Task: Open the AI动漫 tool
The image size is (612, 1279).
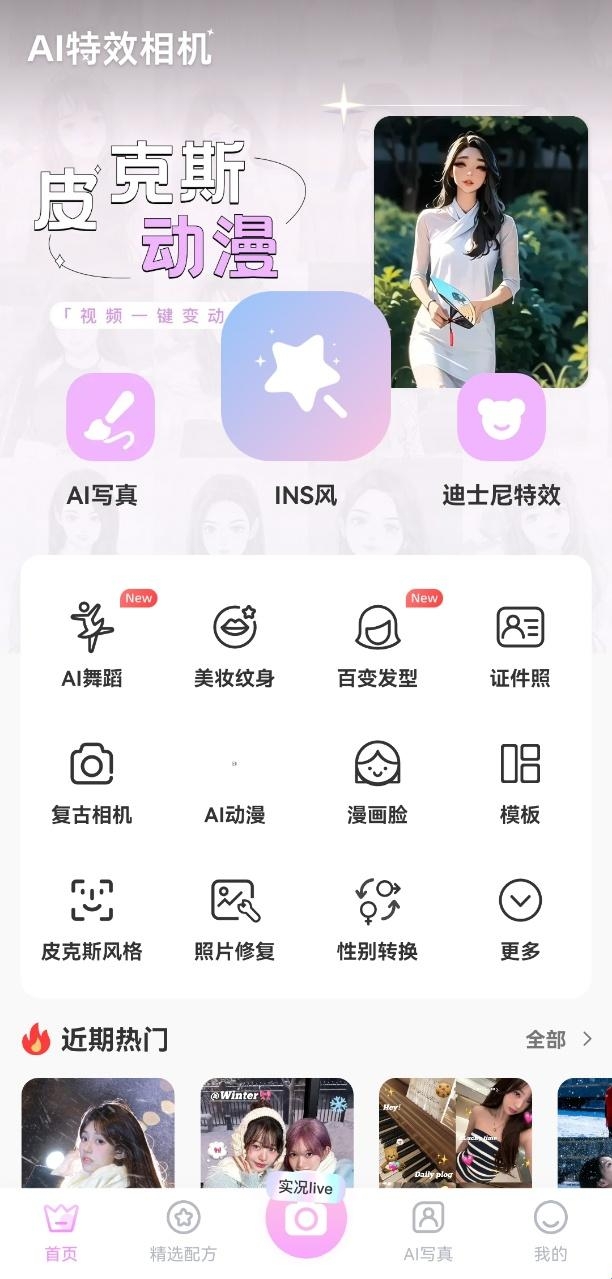Action: click(235, 780)
